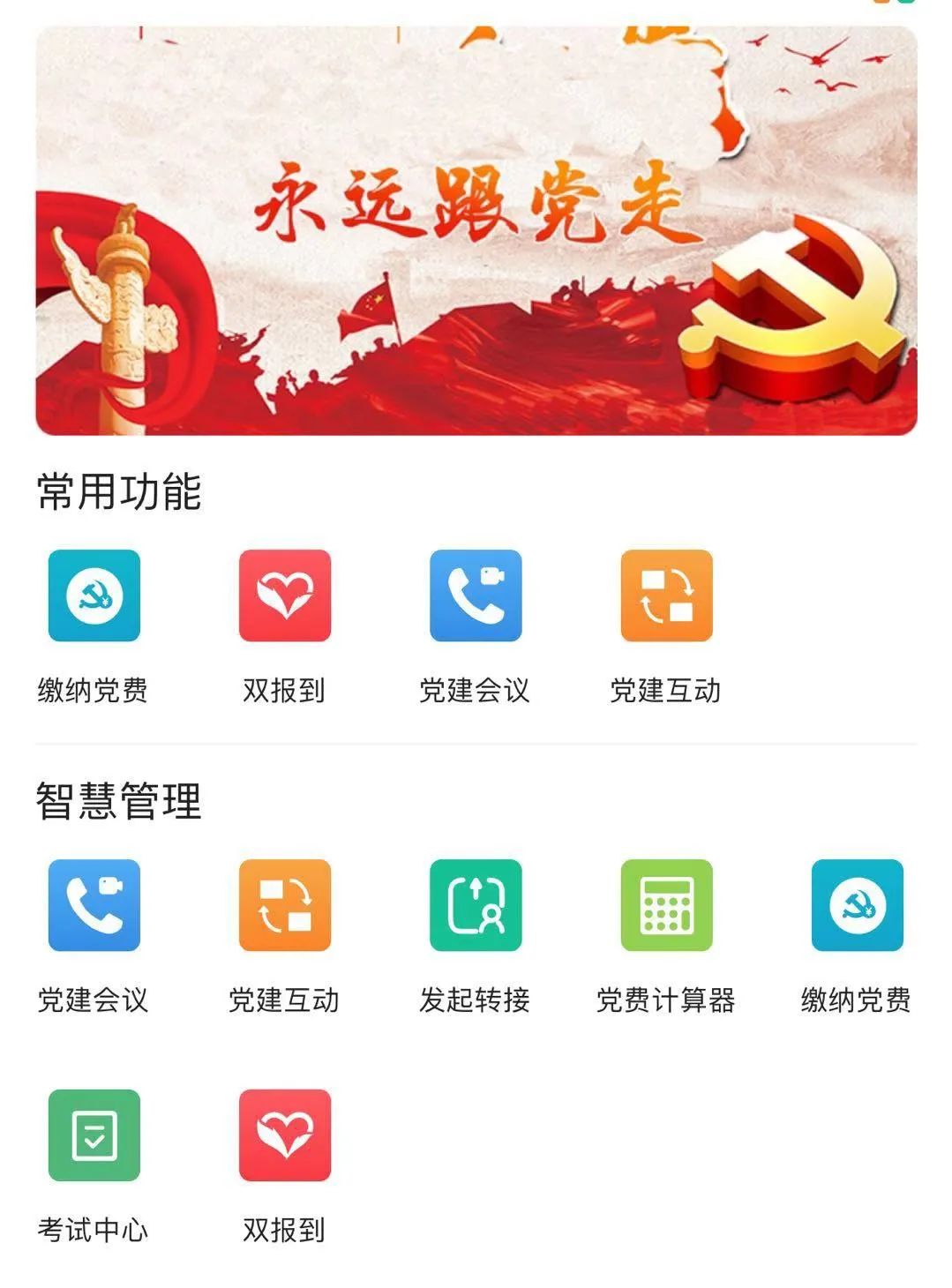Select 发起转接 icon in 智慧管理

pos(476,907)
